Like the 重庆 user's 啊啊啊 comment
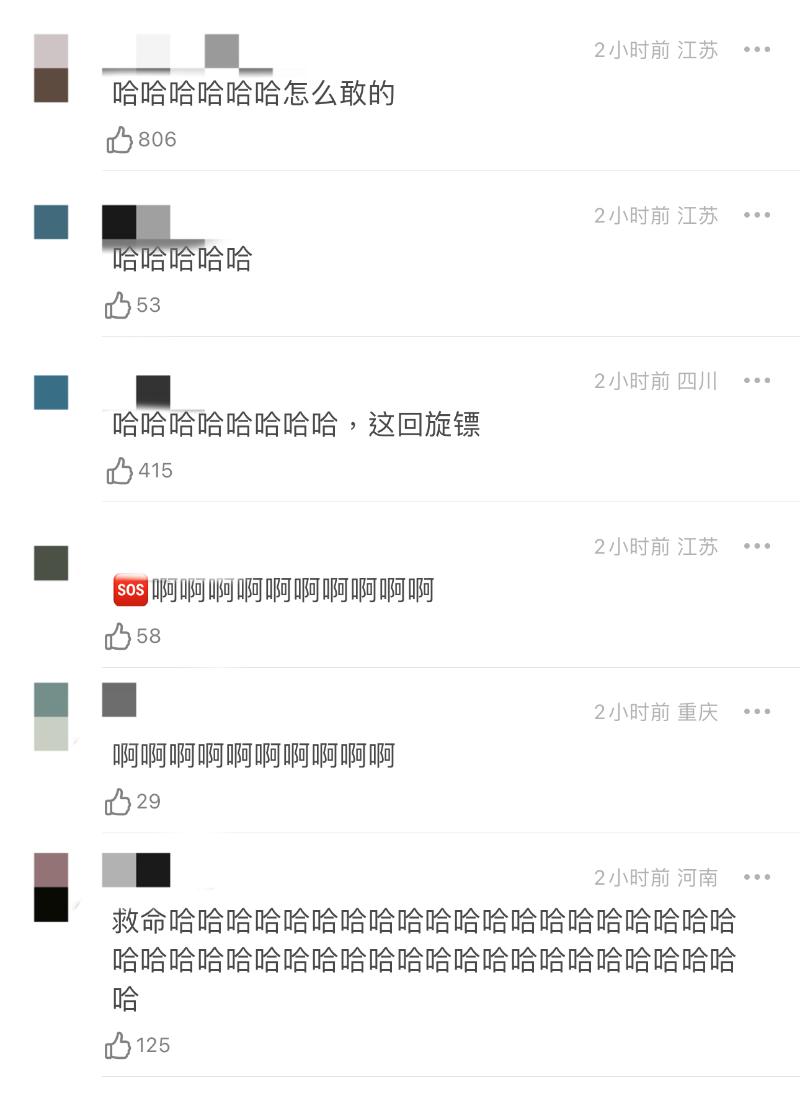Screen dimensions: 800x1093 (x=119, y=801)
